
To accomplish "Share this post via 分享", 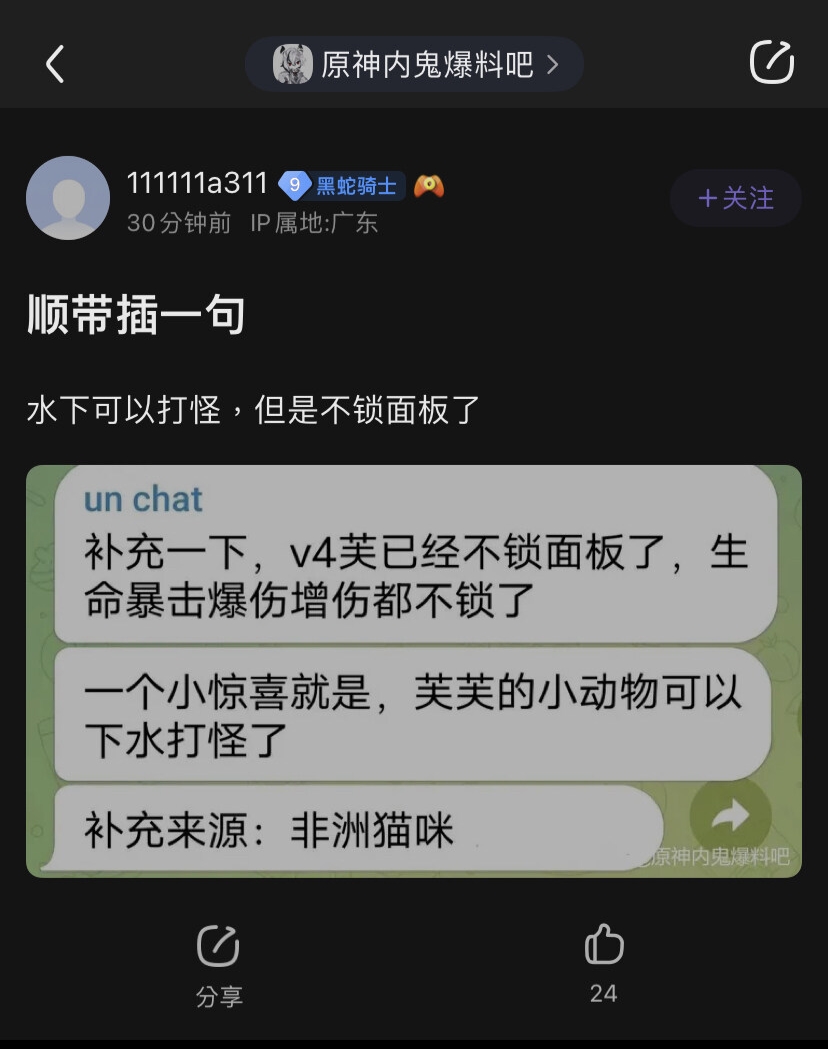I will tap(218, 962).
